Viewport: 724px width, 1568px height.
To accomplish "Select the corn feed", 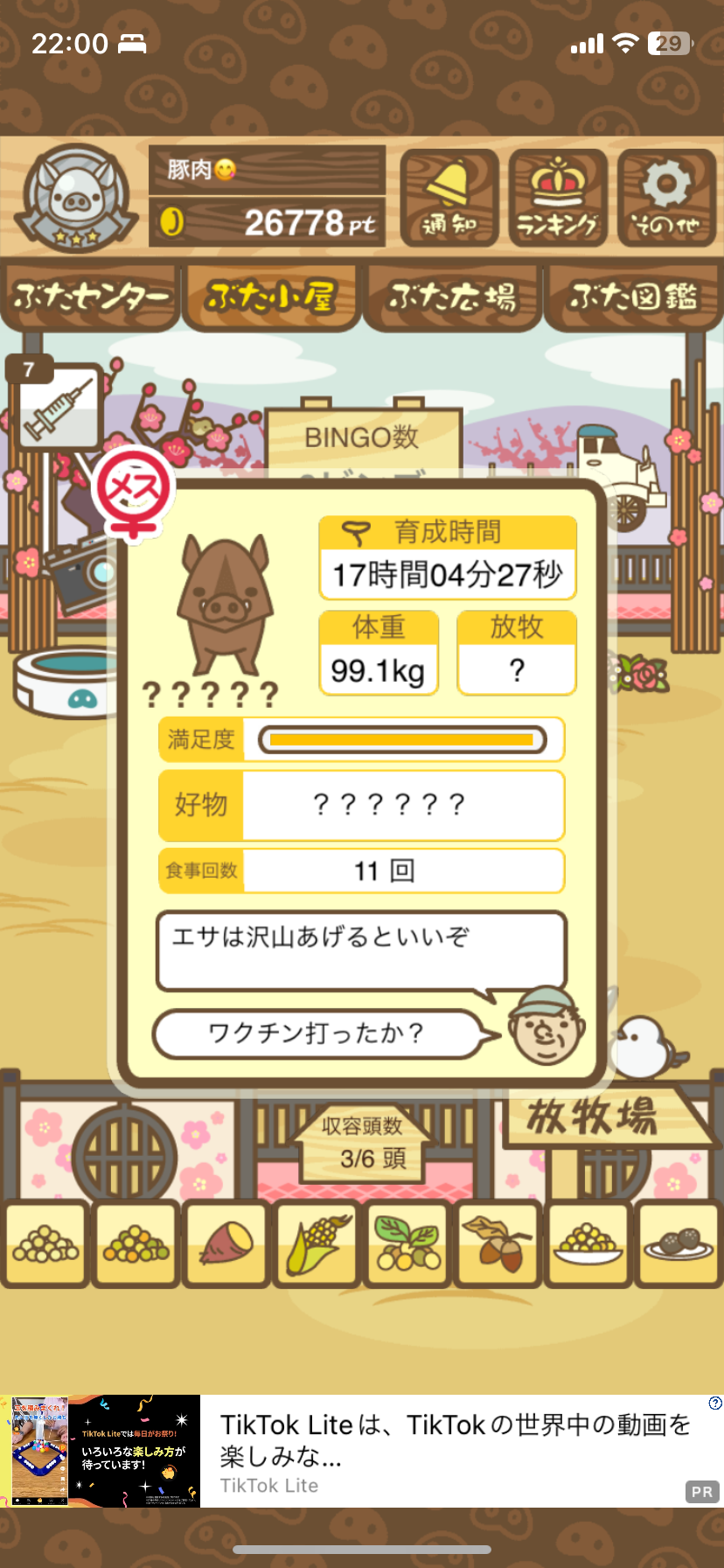I will coord(317,1244).
